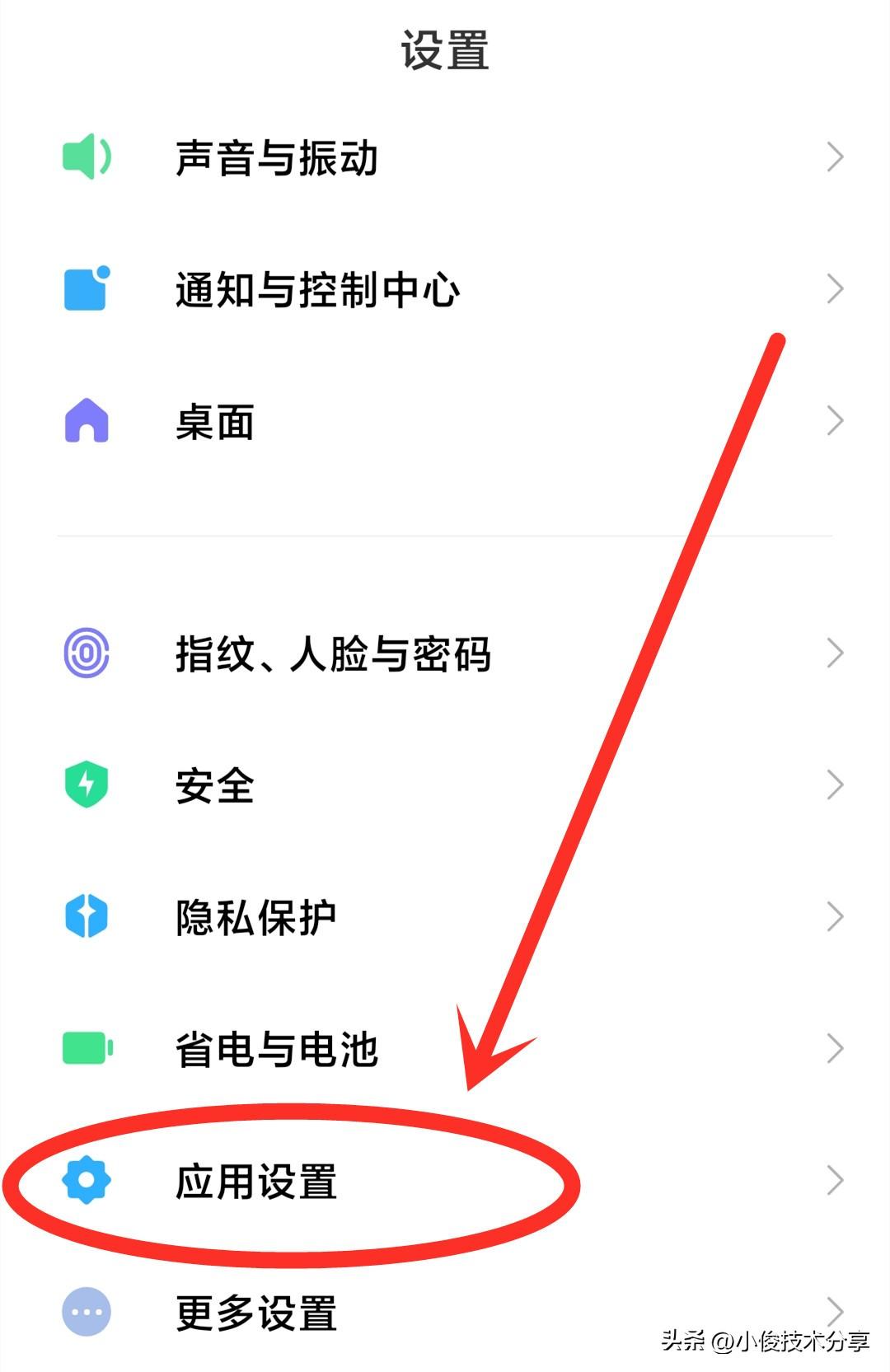890x1372 pixels.
Task: Select the blue privacy icon beside 隐私保护
Action: [87, 915]
